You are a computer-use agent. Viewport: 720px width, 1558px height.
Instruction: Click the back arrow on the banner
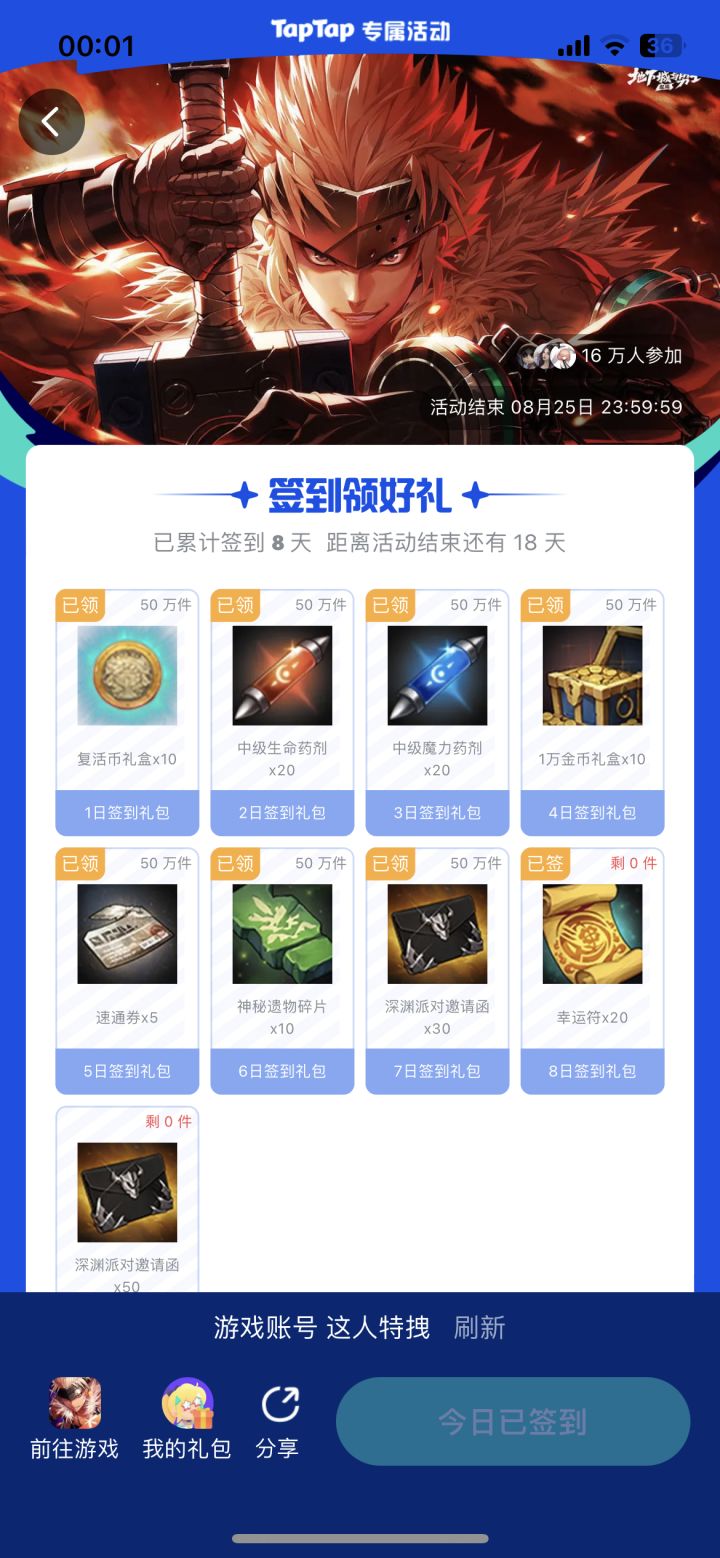pyautogui.click(x=51, y=121)
